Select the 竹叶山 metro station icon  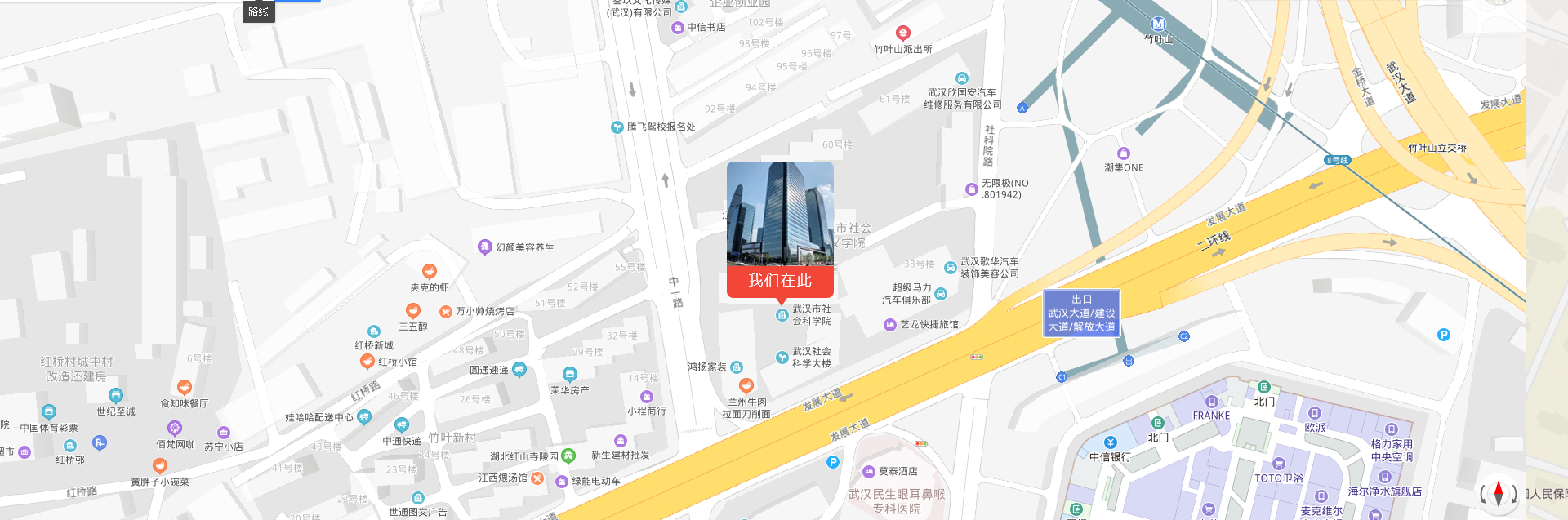coord(1158,24)
